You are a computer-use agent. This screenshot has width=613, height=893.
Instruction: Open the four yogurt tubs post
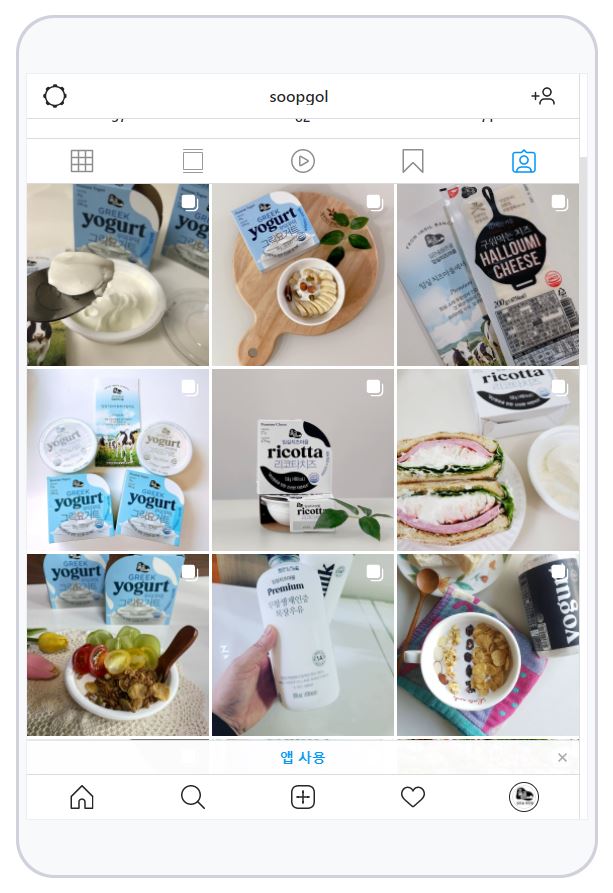coord(118,460)
